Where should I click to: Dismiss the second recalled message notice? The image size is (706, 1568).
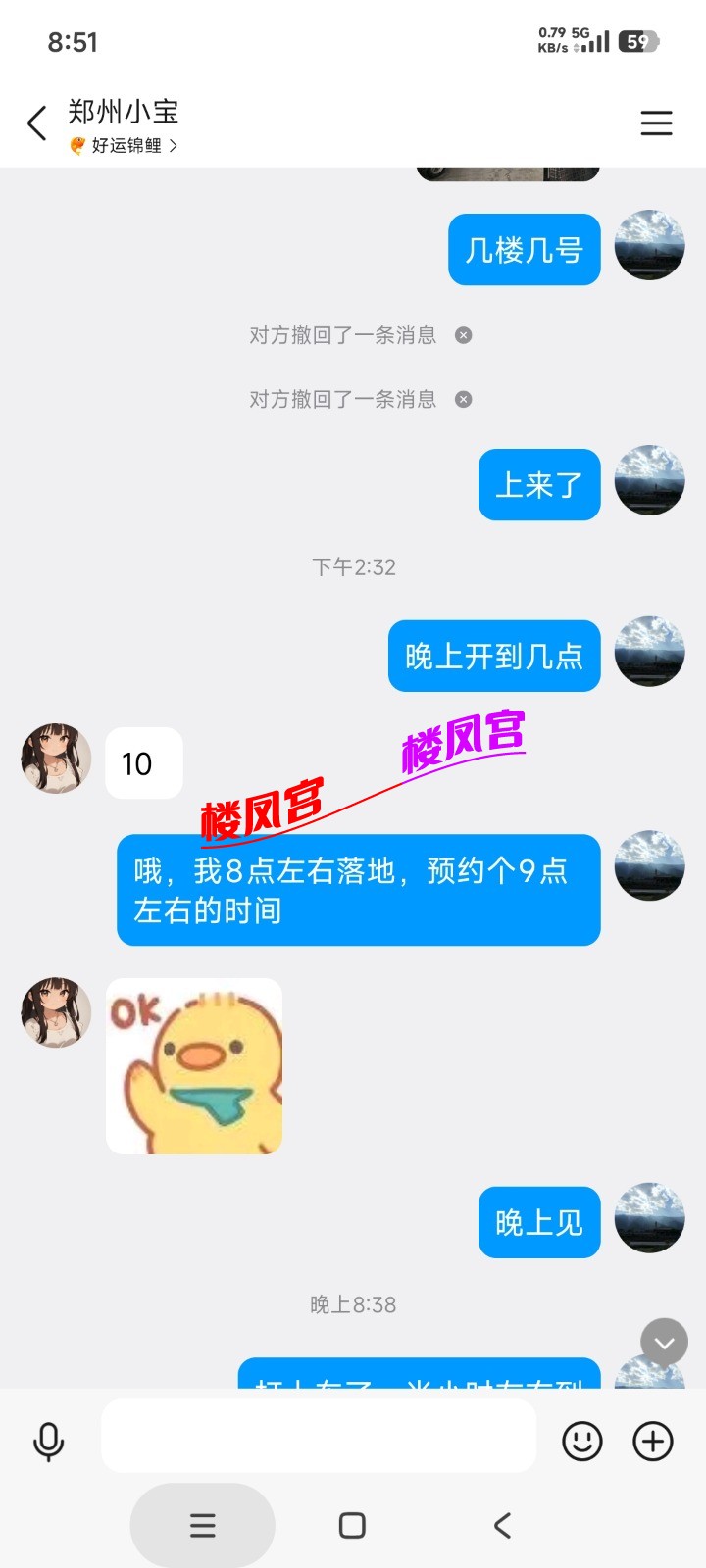pos(464,399)
